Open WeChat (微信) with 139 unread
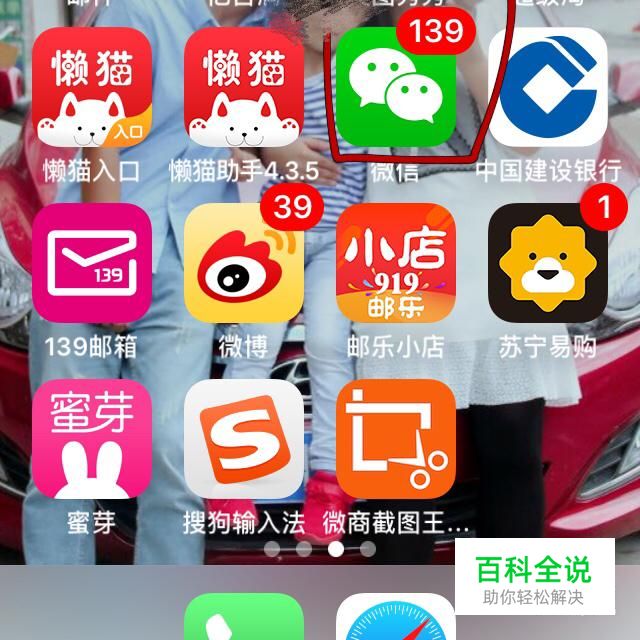 click(x=396, y=88)
